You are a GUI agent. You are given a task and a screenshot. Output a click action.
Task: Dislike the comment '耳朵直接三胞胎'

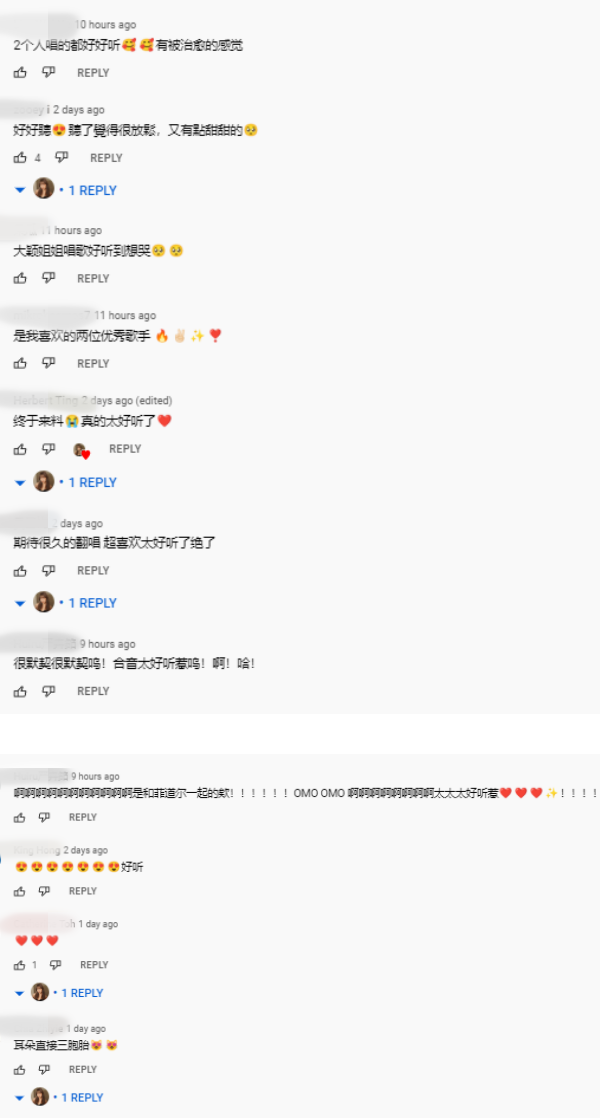pyautogui.click(x=44, y=1070)
